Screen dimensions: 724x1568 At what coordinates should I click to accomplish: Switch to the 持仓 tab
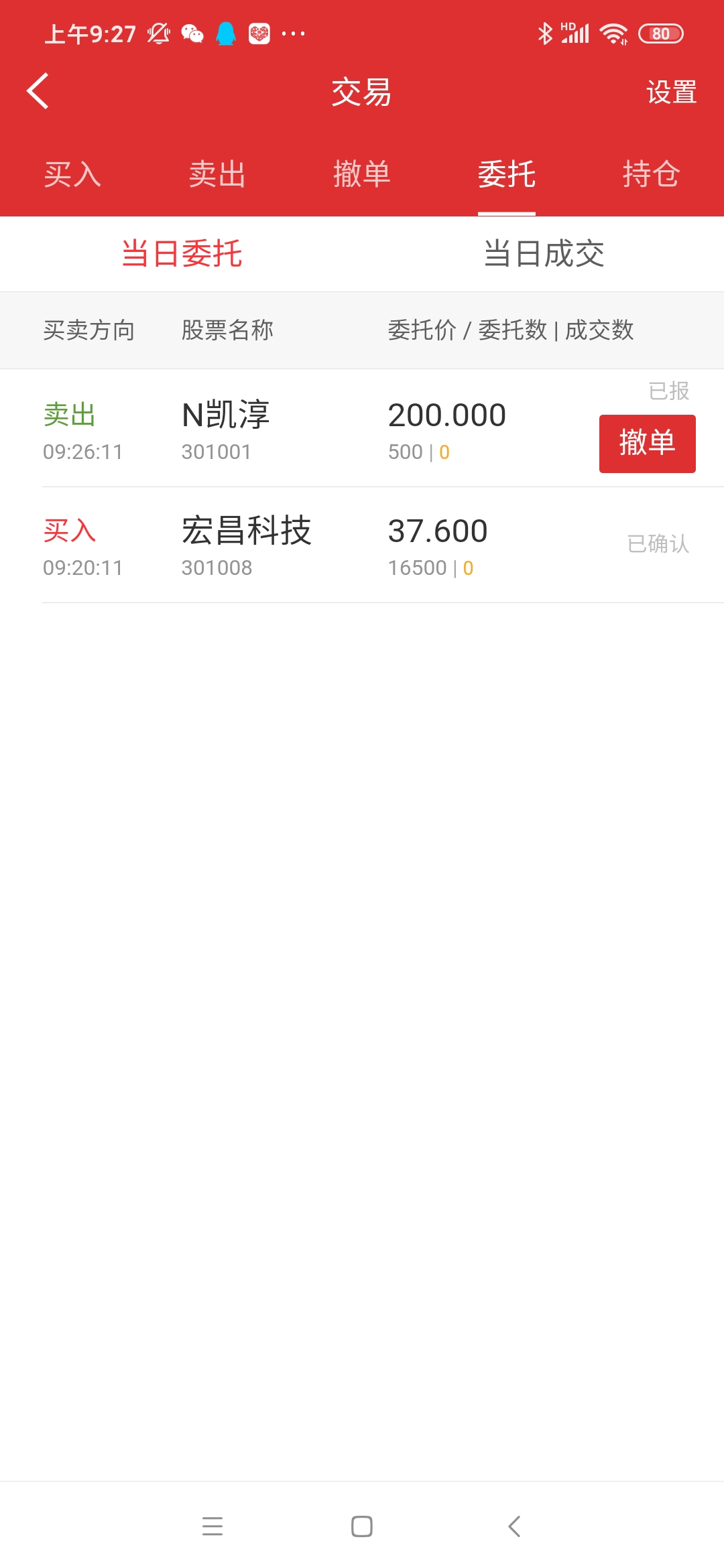tap(650, 176)
